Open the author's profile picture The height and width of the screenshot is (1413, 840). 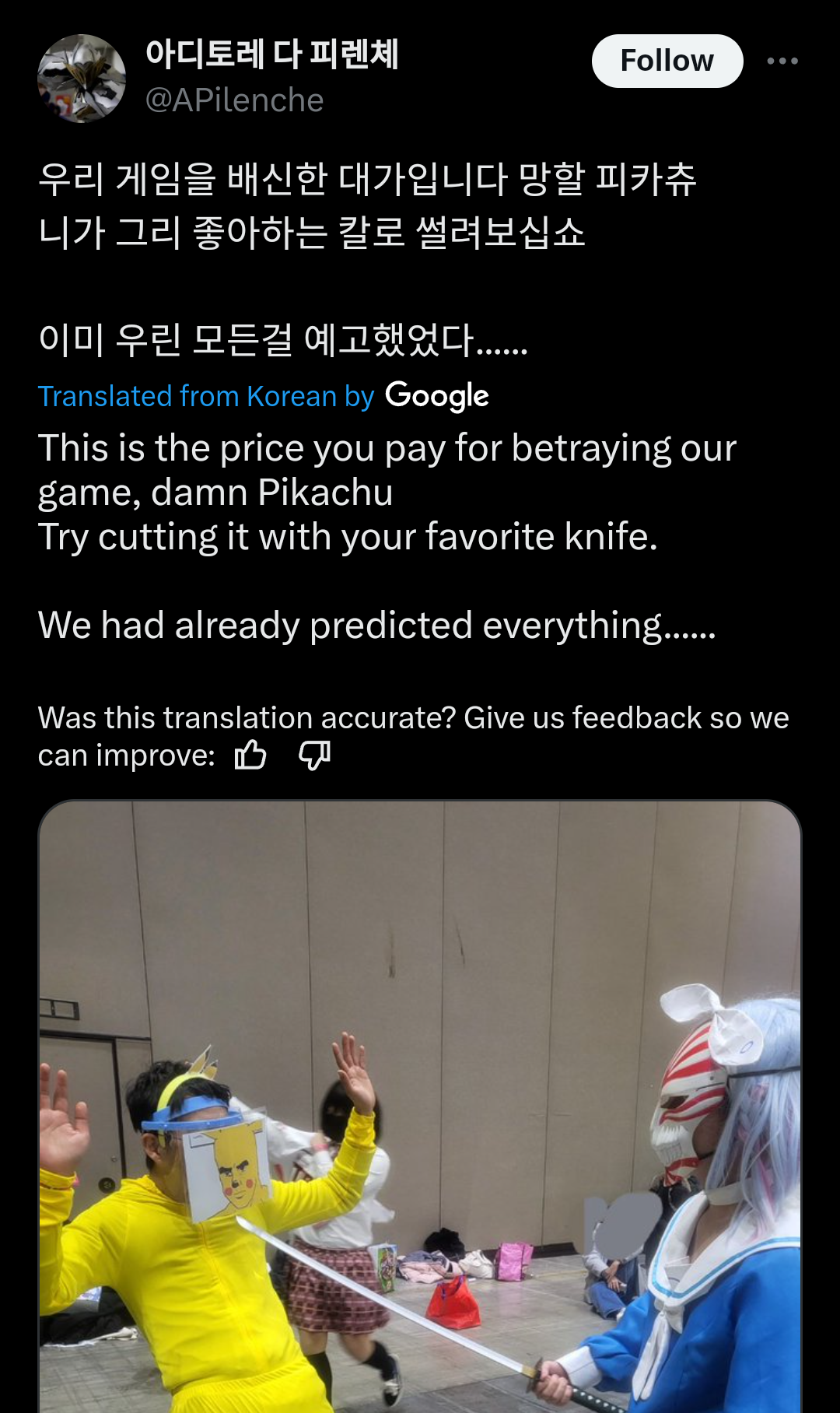(82, 78)
